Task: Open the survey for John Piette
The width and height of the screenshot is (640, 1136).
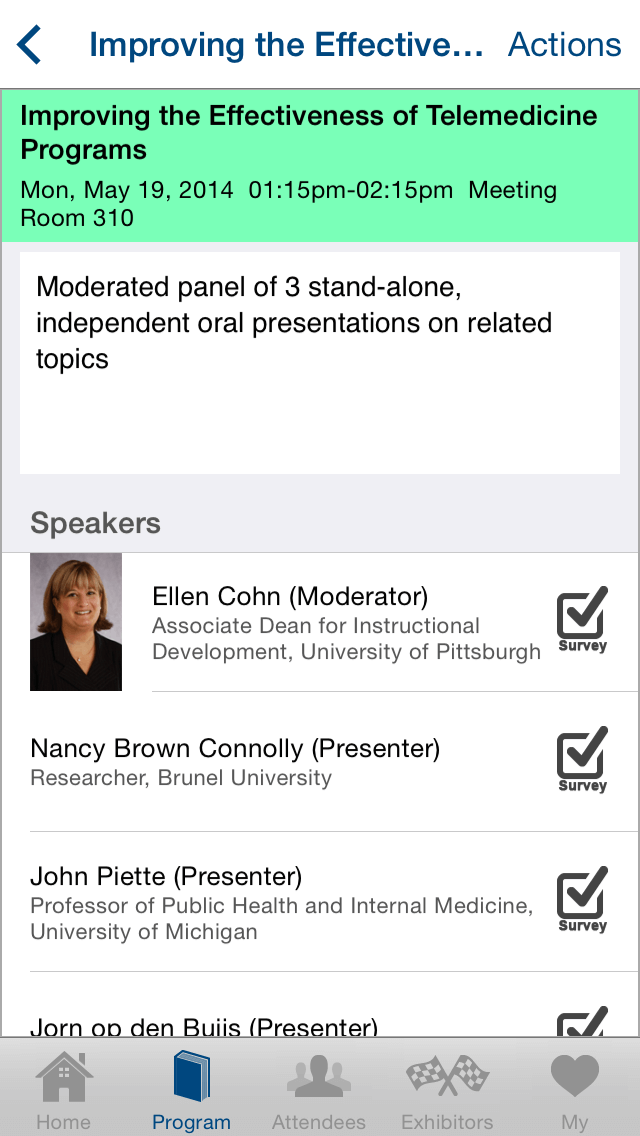Action: pyautogui.click(x=582, y=899)
